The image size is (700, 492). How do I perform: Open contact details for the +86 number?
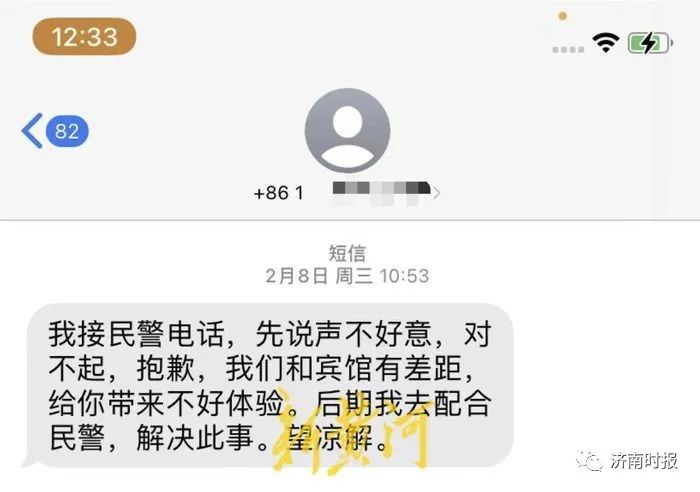(x=347, y=192)
